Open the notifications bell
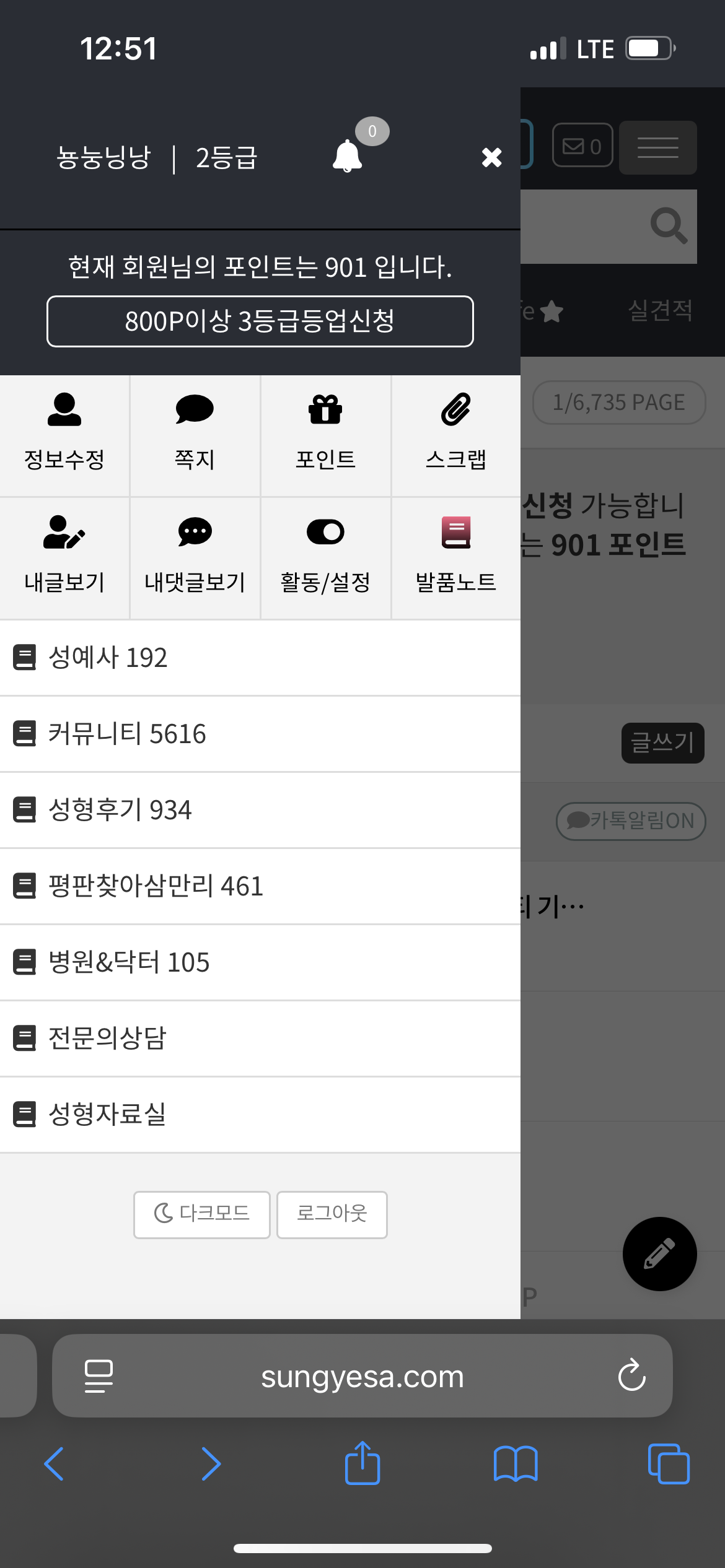The height and width of the screenshot is (1568, 725). [x=348, y=155]
